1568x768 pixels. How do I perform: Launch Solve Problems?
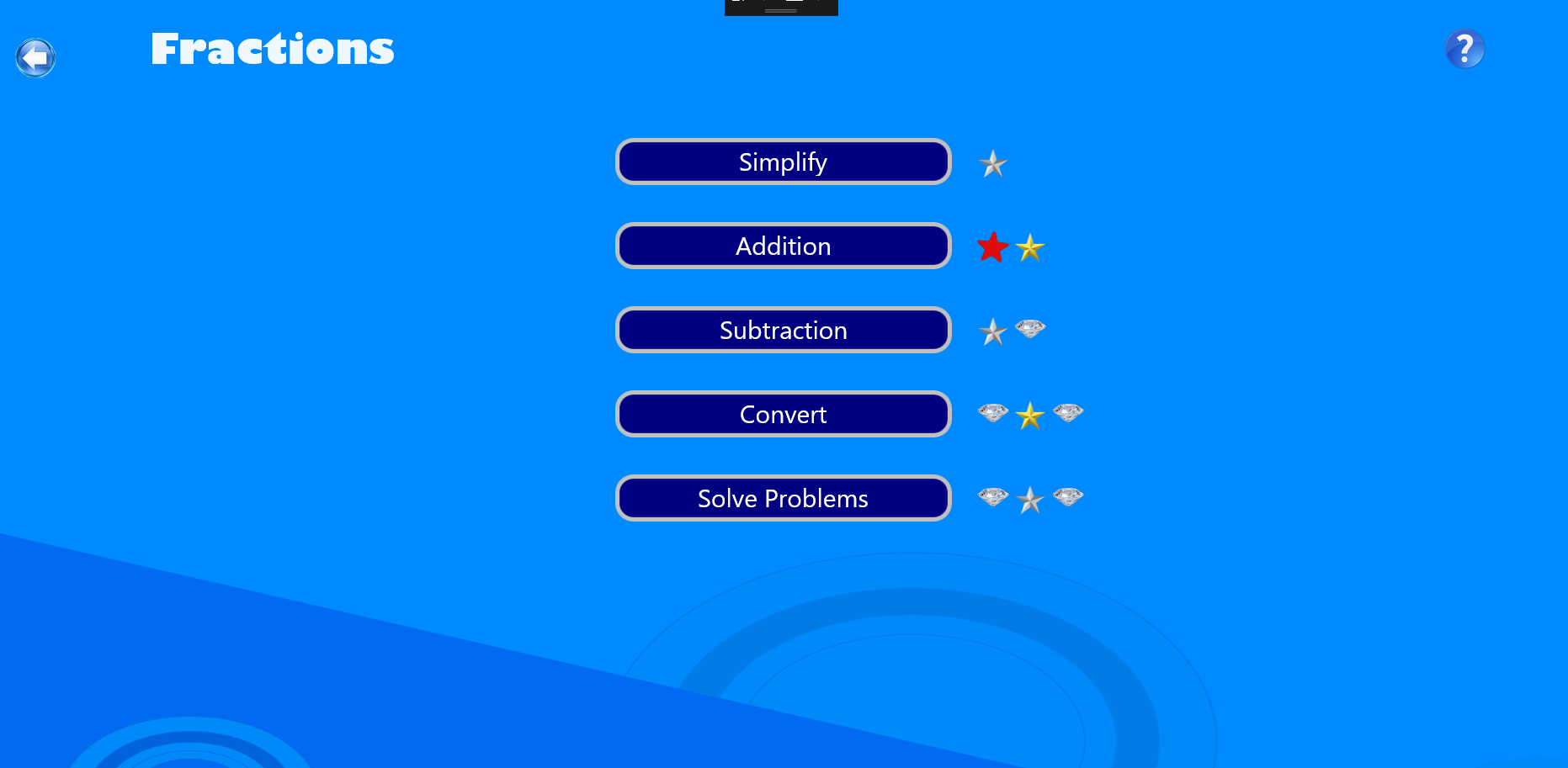coord(783,498)
